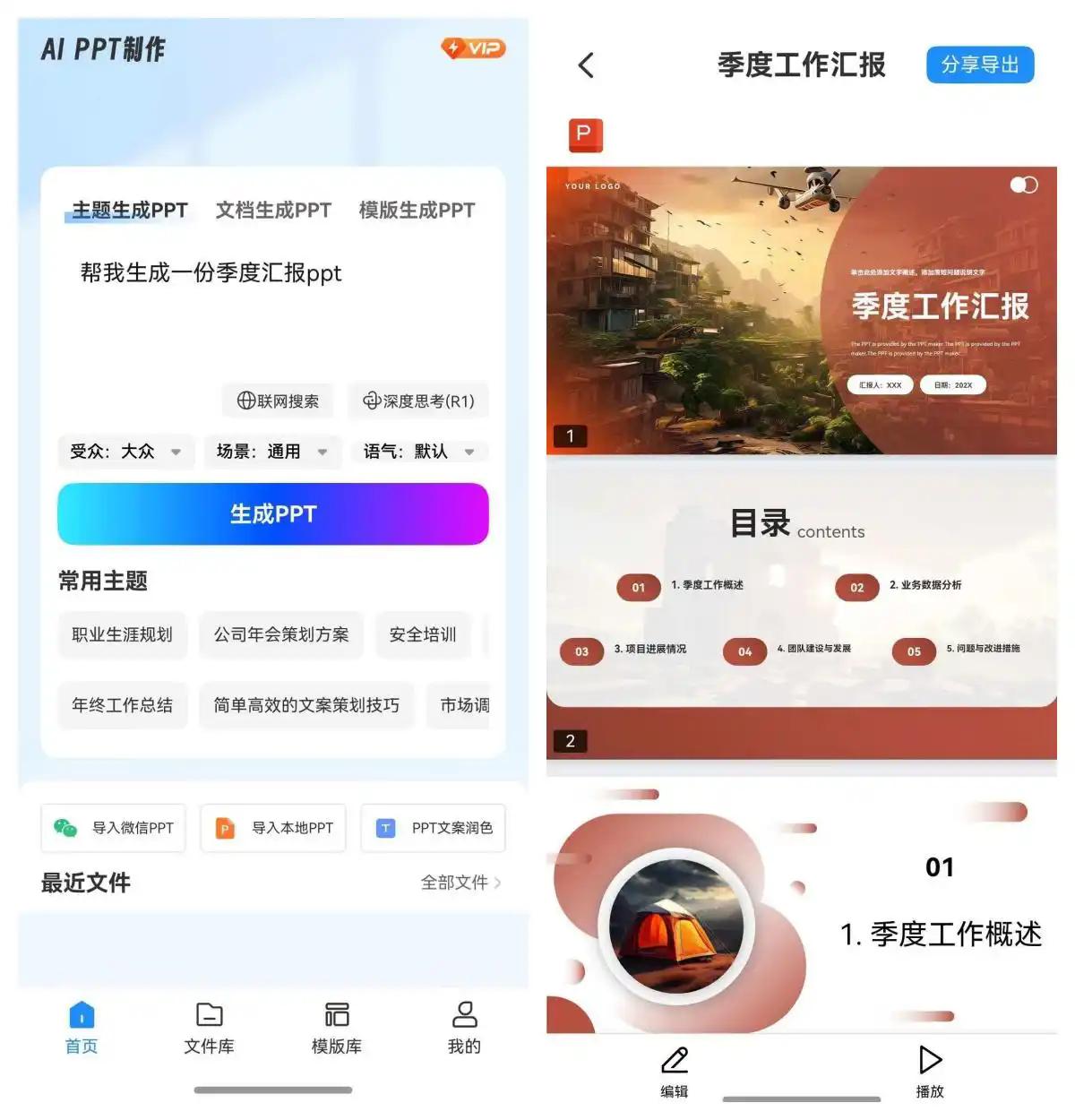1075x1120 pixels.
Task: Expand the 场景 scene dropdown
Action: point(272,452)
